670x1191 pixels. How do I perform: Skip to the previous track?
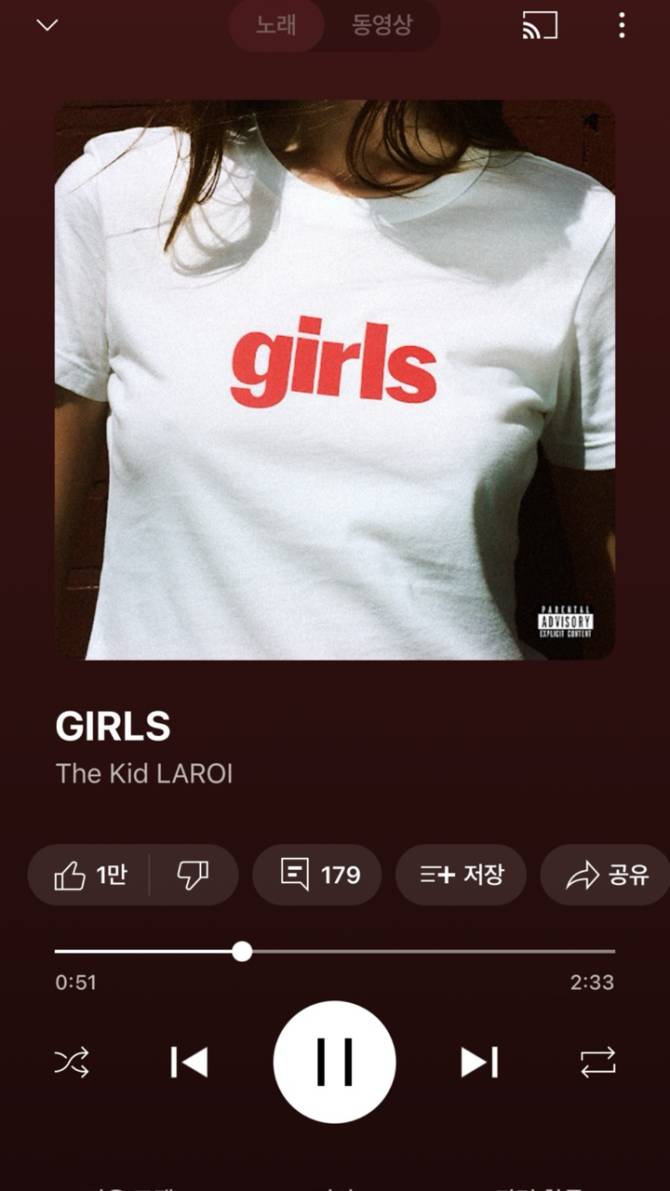point(189,1062)
